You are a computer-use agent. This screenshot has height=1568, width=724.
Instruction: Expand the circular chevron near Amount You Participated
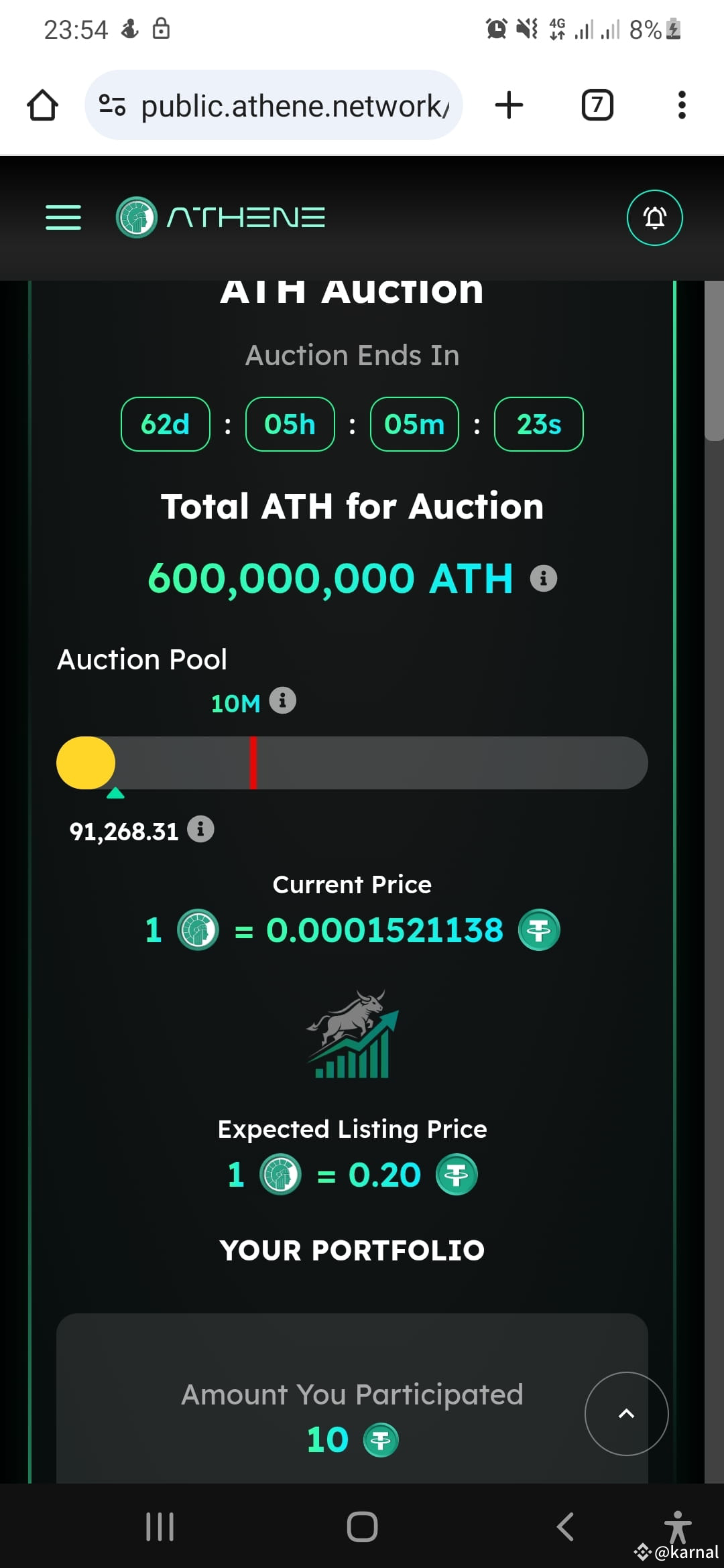(626, 1414)
